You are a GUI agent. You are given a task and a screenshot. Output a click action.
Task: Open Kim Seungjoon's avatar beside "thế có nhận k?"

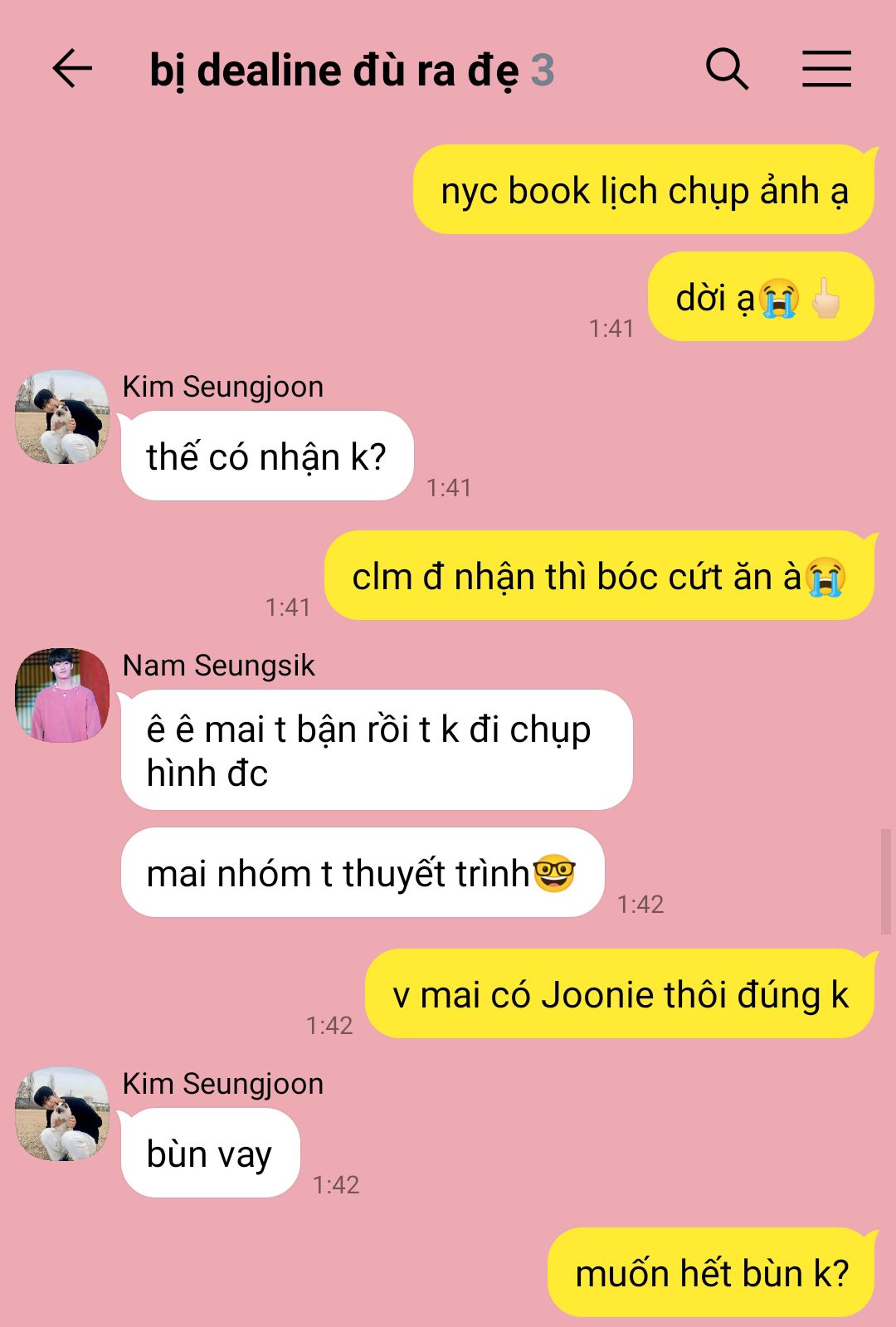pyautogui.click(x=62, y=417)
